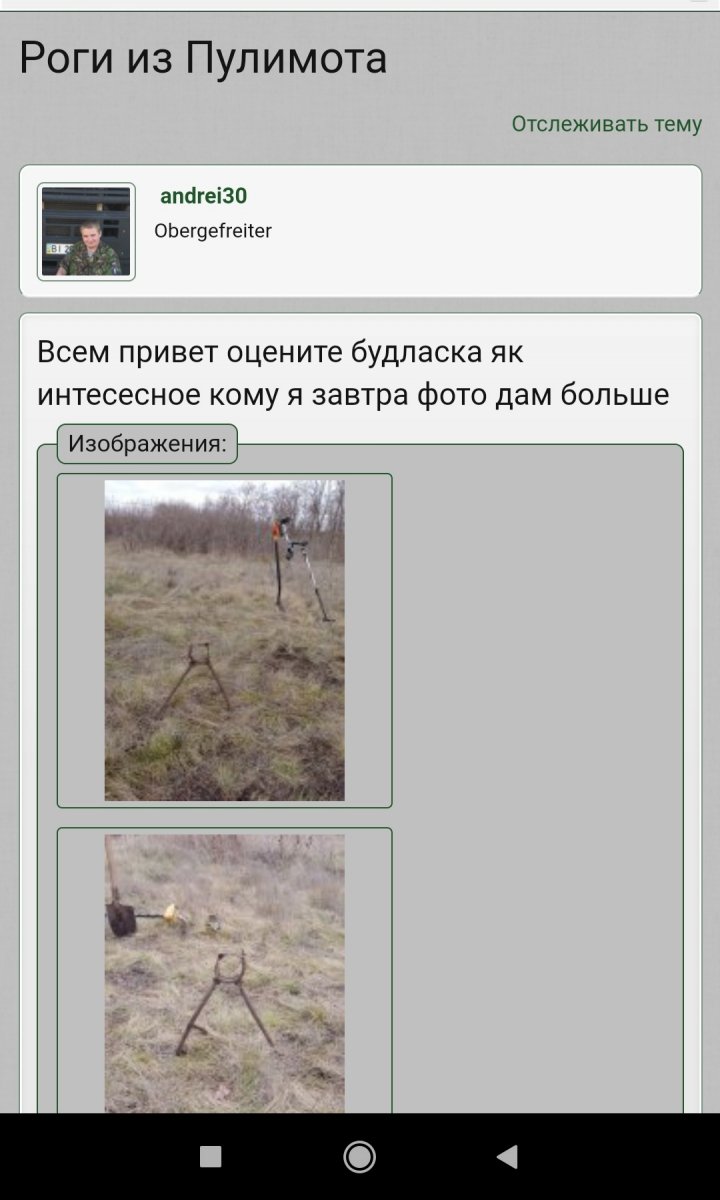Open andrei30's avatar picture
Screen dimensions: 720x1200
pyautogui.click(x=87, y=232)
